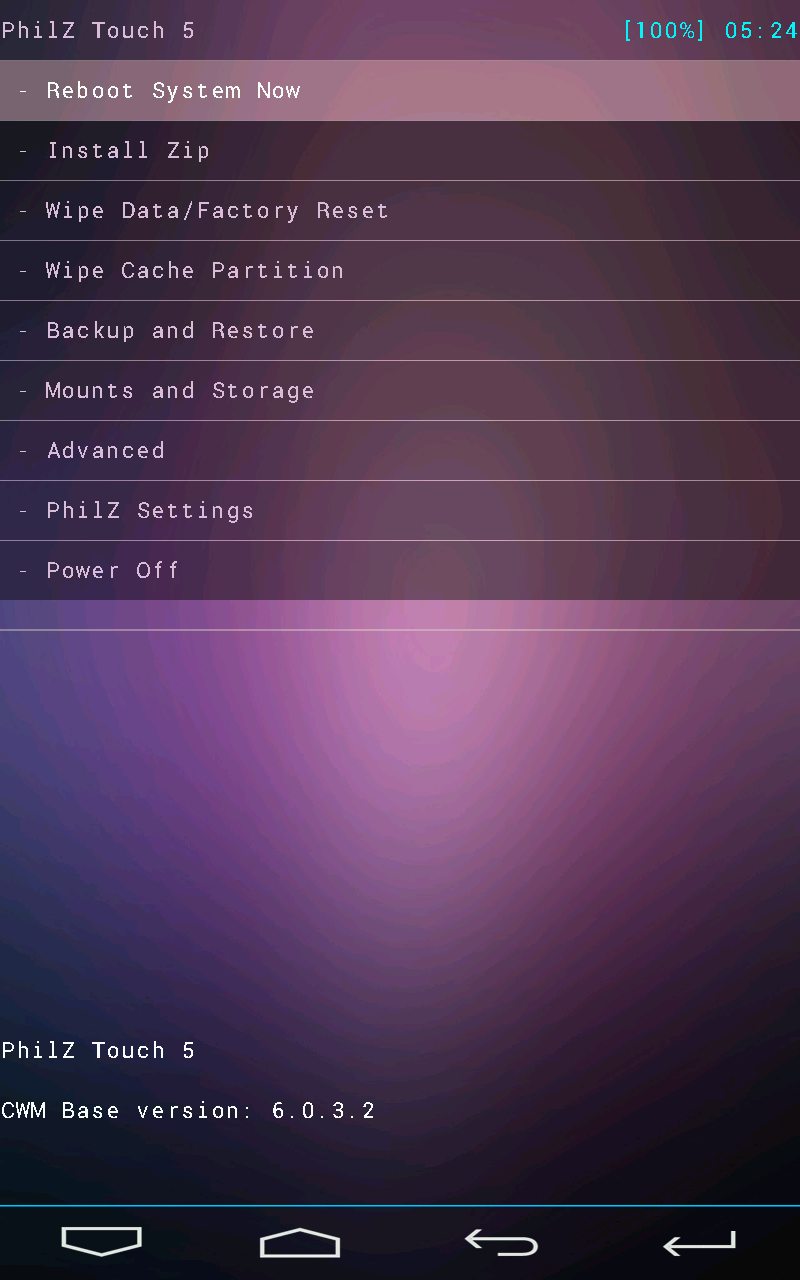The image size is (800, 1280).
Task: Tap the back arrow key
Action: [x=501, y=1242]
